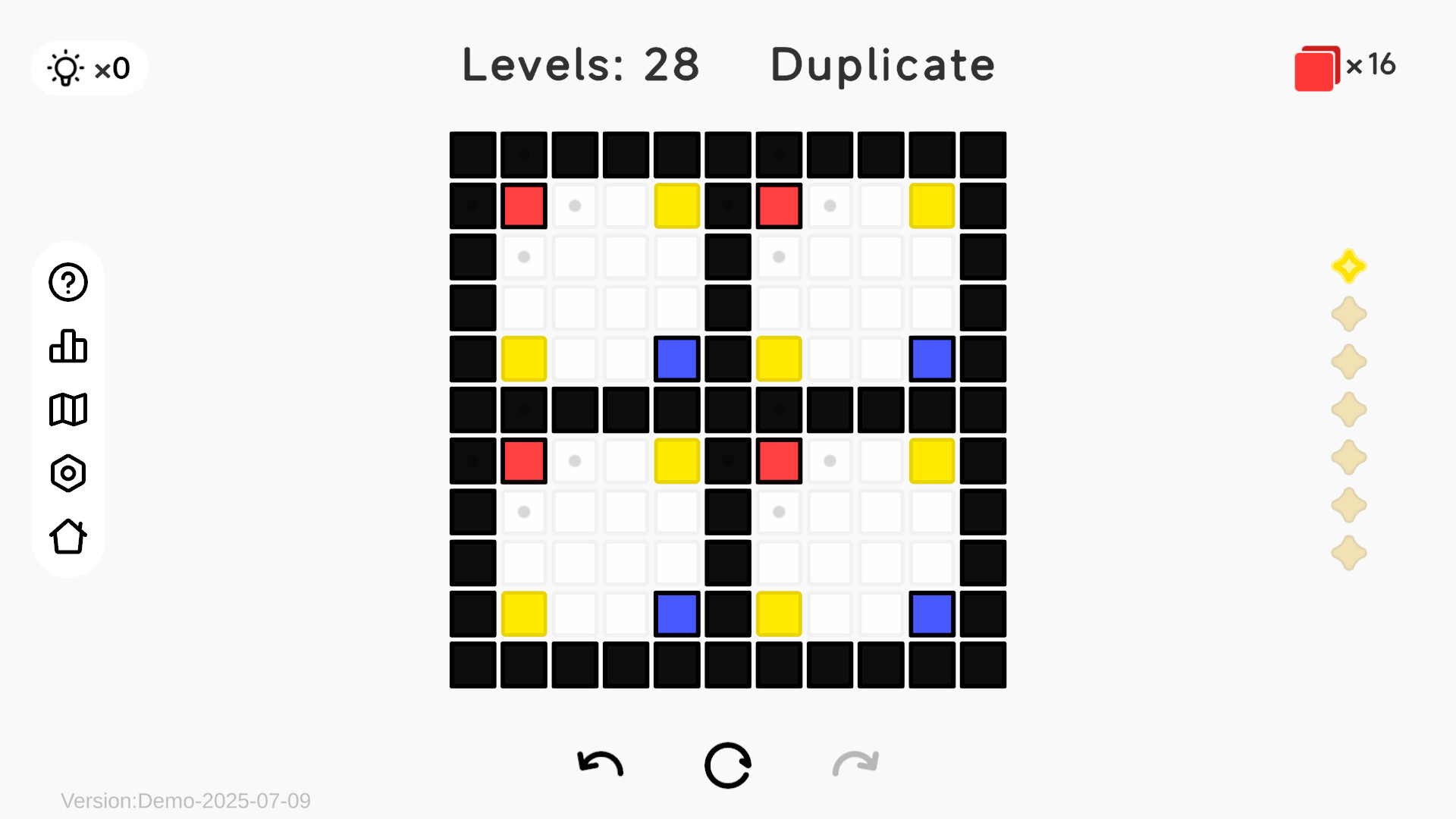Restart the current level
This screenshot has height=819, width=1456.
pyautogui.click(x=728, y=764)
